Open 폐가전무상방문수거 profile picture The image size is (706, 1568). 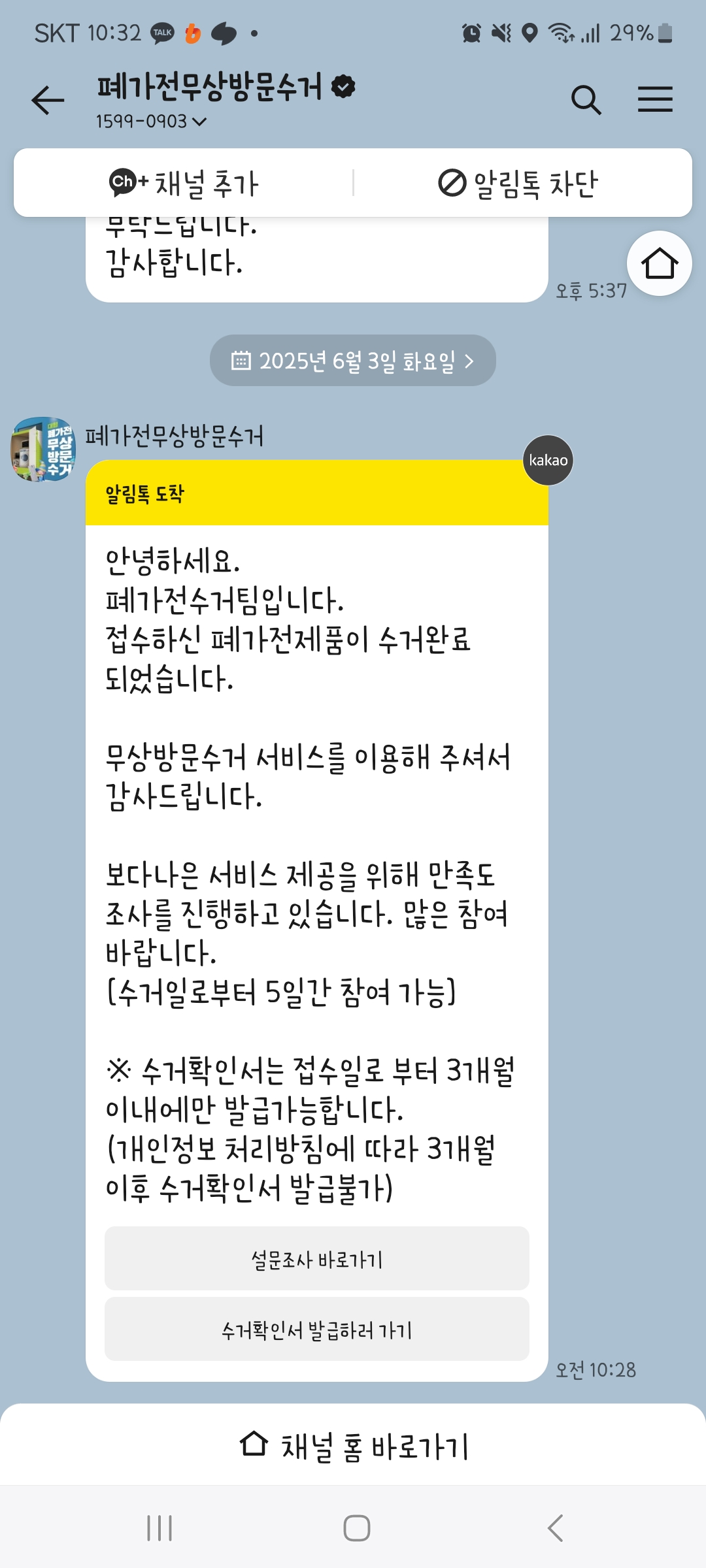(43, 449)
